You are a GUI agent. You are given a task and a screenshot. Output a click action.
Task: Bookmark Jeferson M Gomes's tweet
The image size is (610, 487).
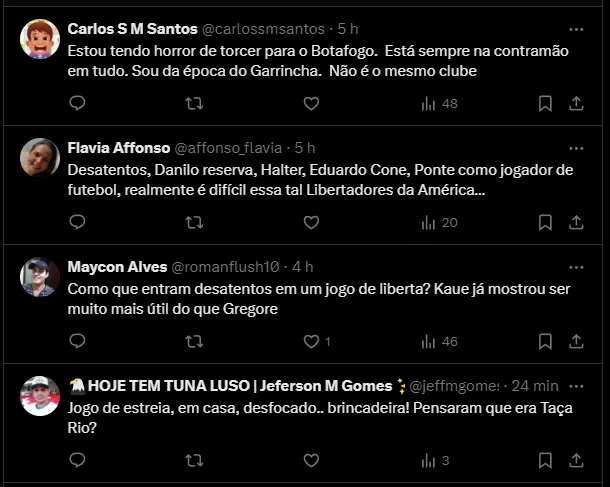[545, 460]
